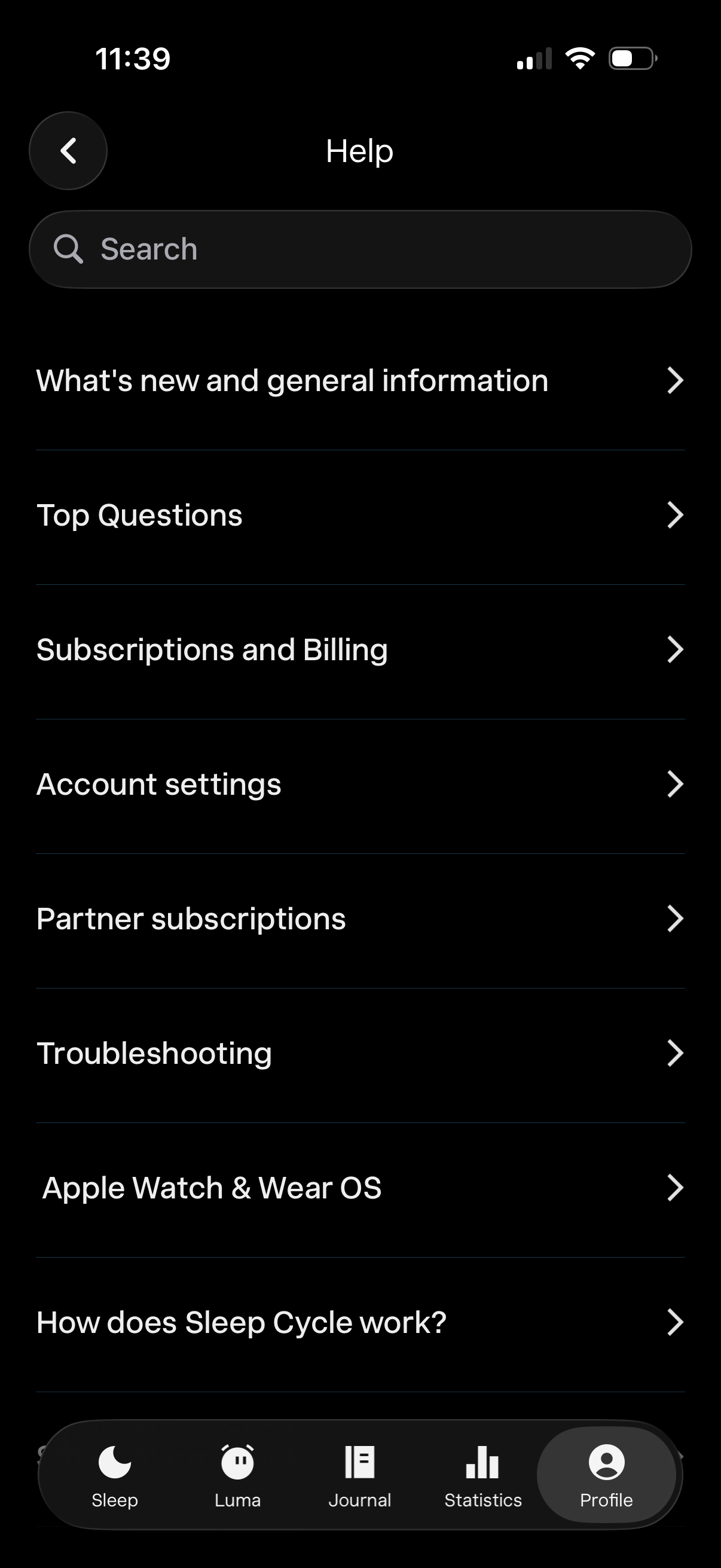Image resolution: width=721 pixels, height=1568 pixels.
Task: Open the Journal tab icon
Action: point(360,1463)
